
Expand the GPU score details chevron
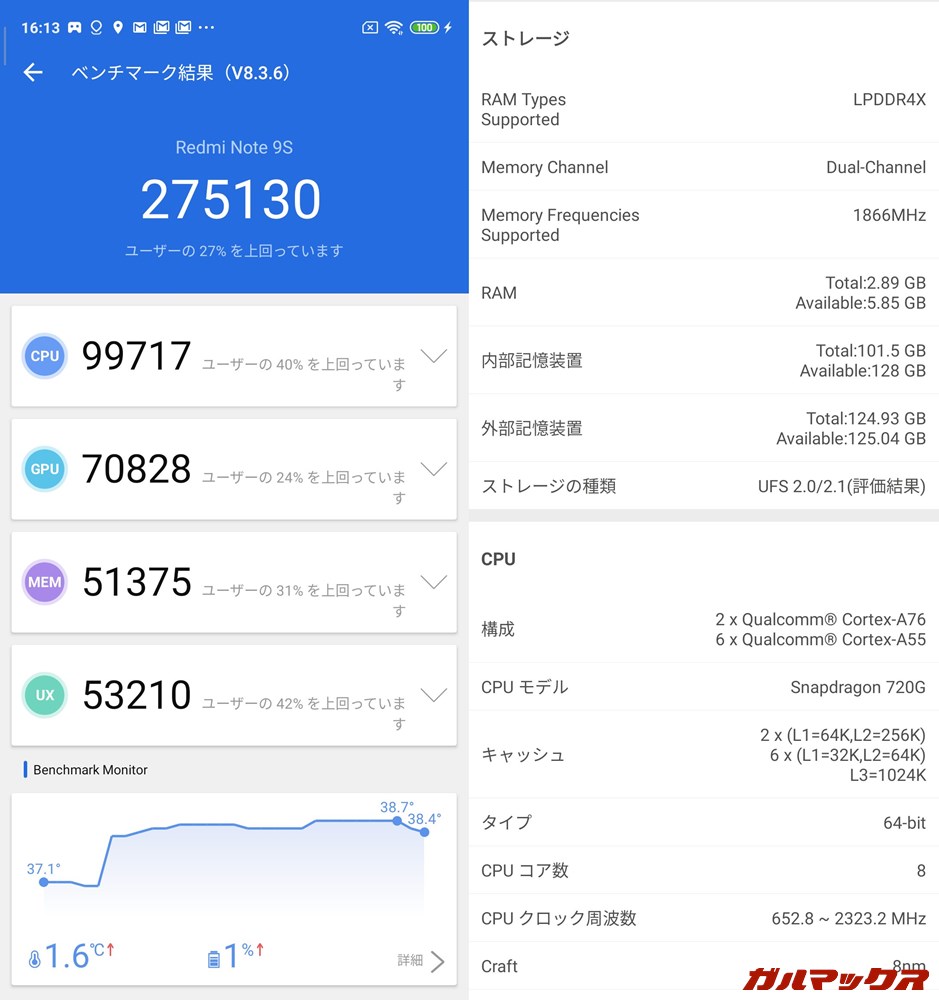(433, 469)
